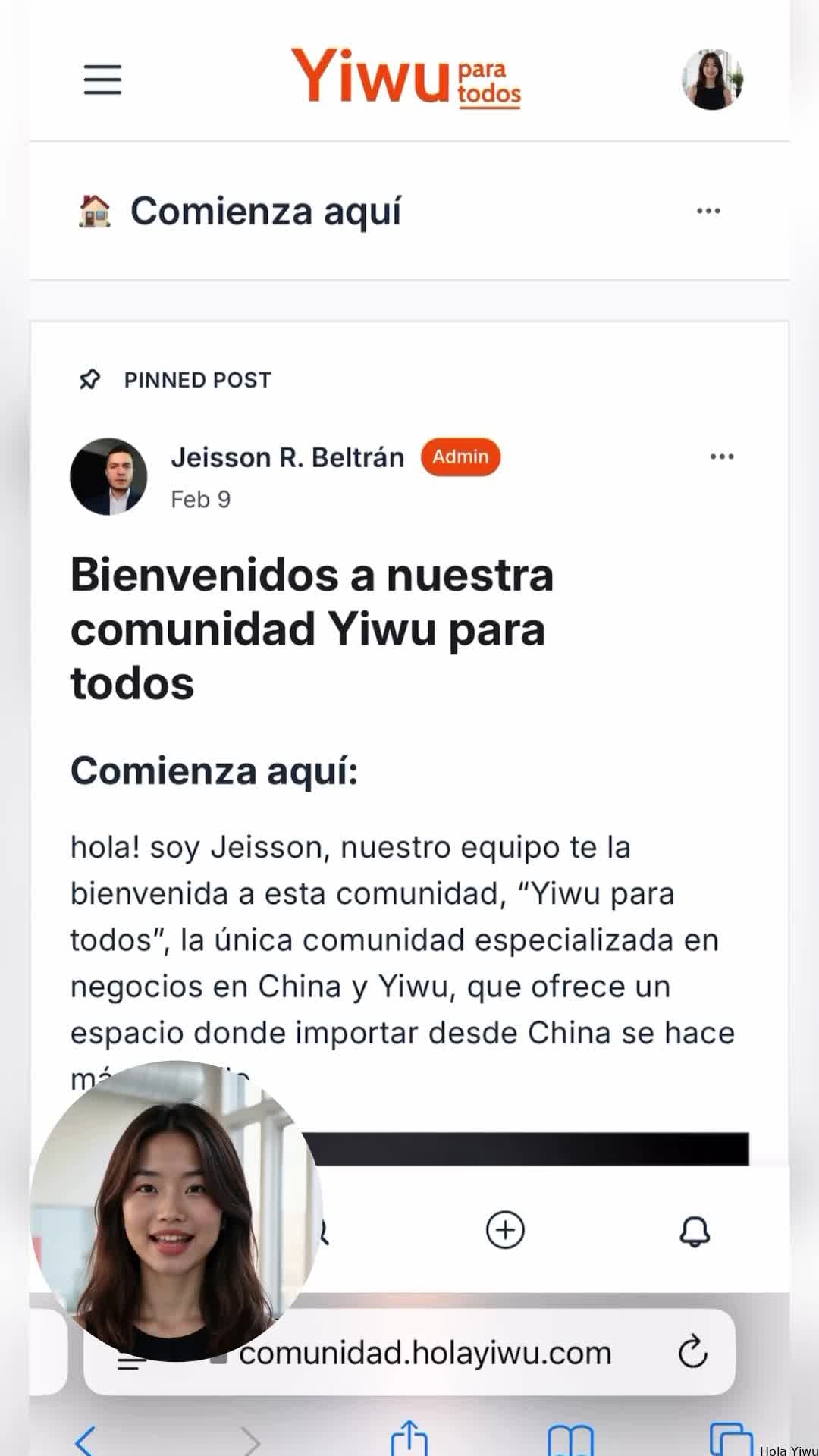Open your profile avatar menu
The image size is (819, 1456).
point(711,80)
